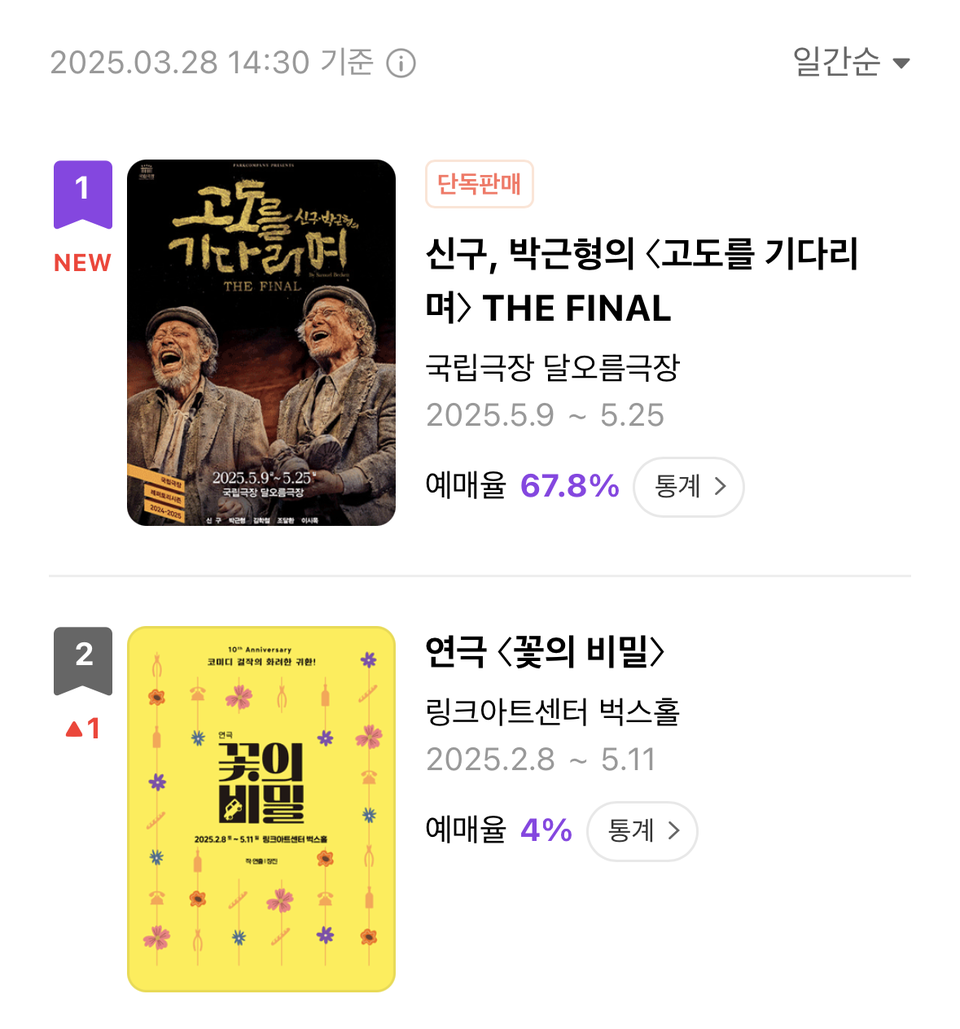Click the NEW indicator under rank 1
960x1029 pixels.
82,263
